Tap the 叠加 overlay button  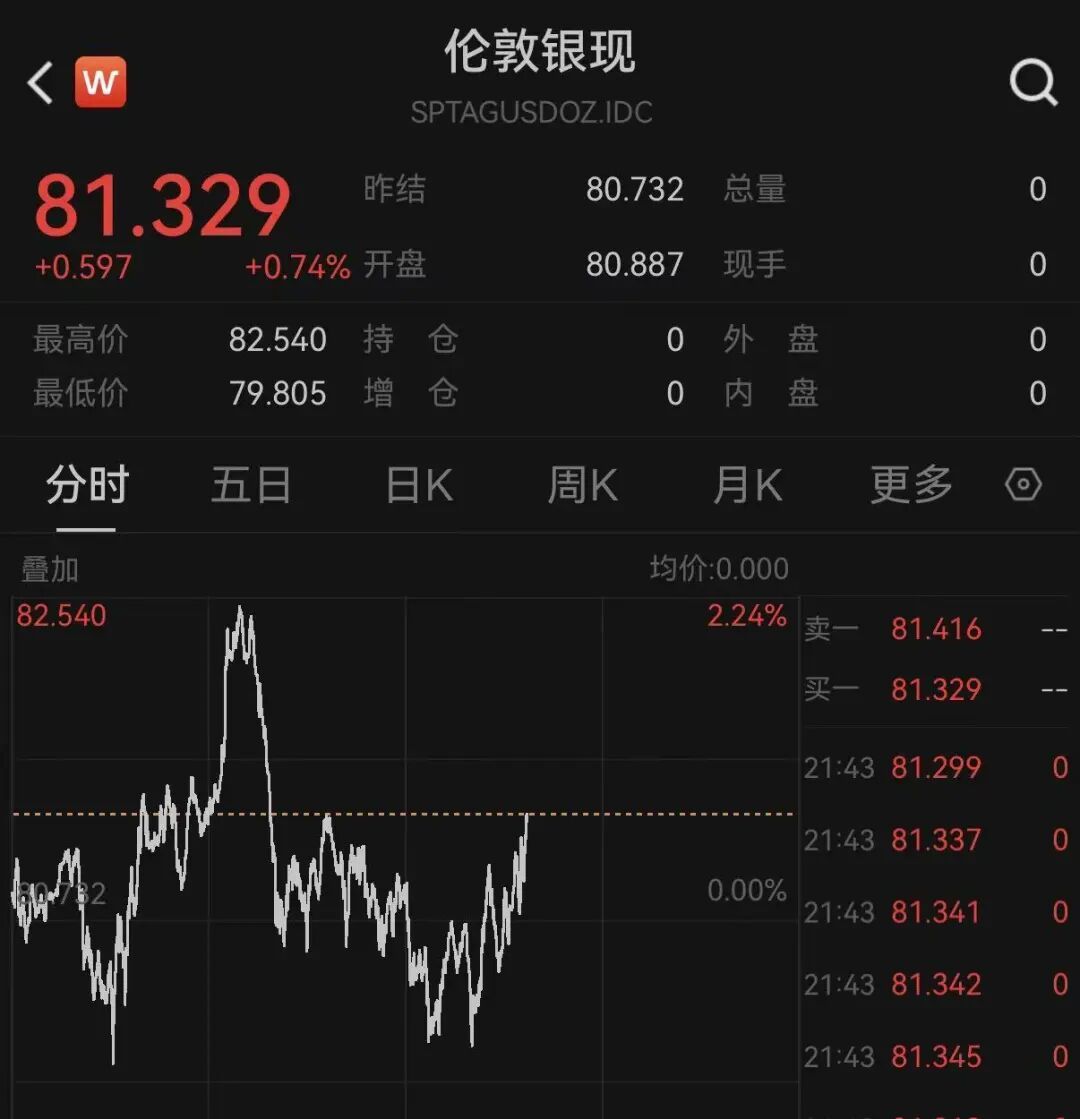coord(50,570)
